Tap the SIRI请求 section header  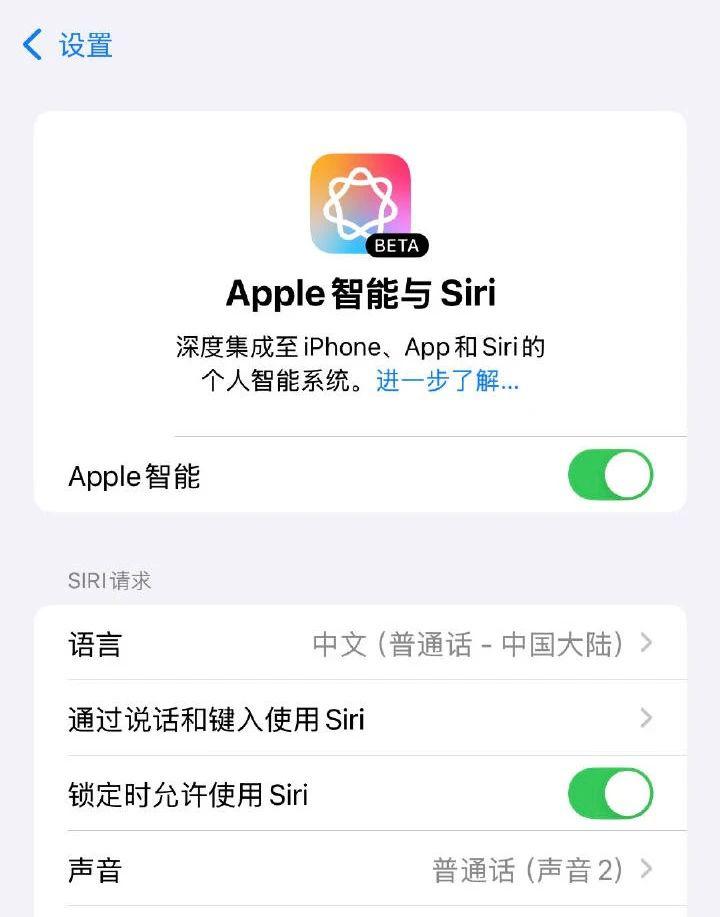pos(109,580)
